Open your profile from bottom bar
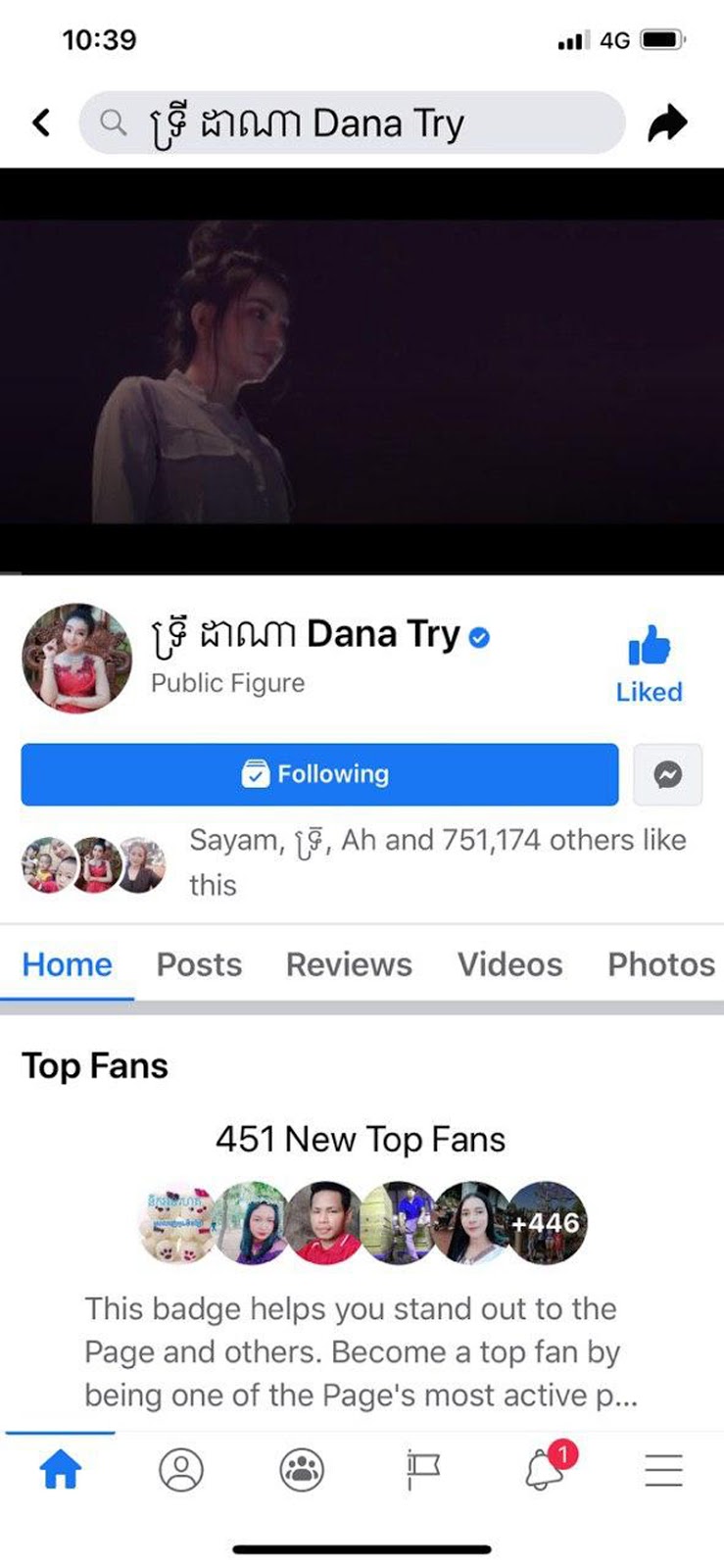 pyautogui.click(x=181, y=1470)
